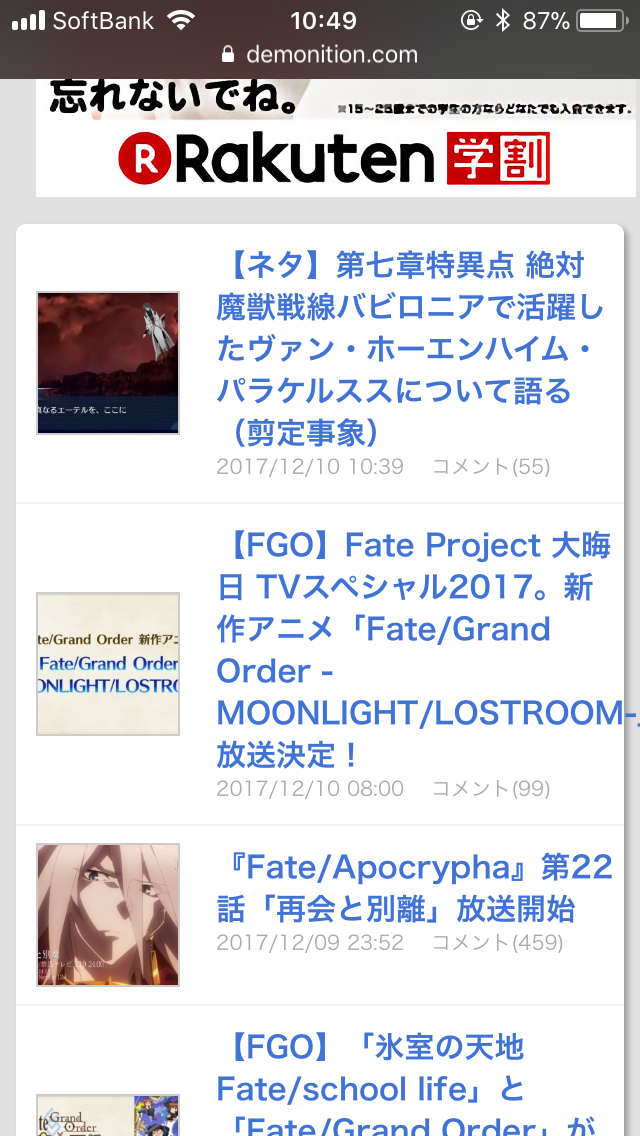Open the ヴァン・ホーエンハイム・パラケルスス article link

pos(410,348)
